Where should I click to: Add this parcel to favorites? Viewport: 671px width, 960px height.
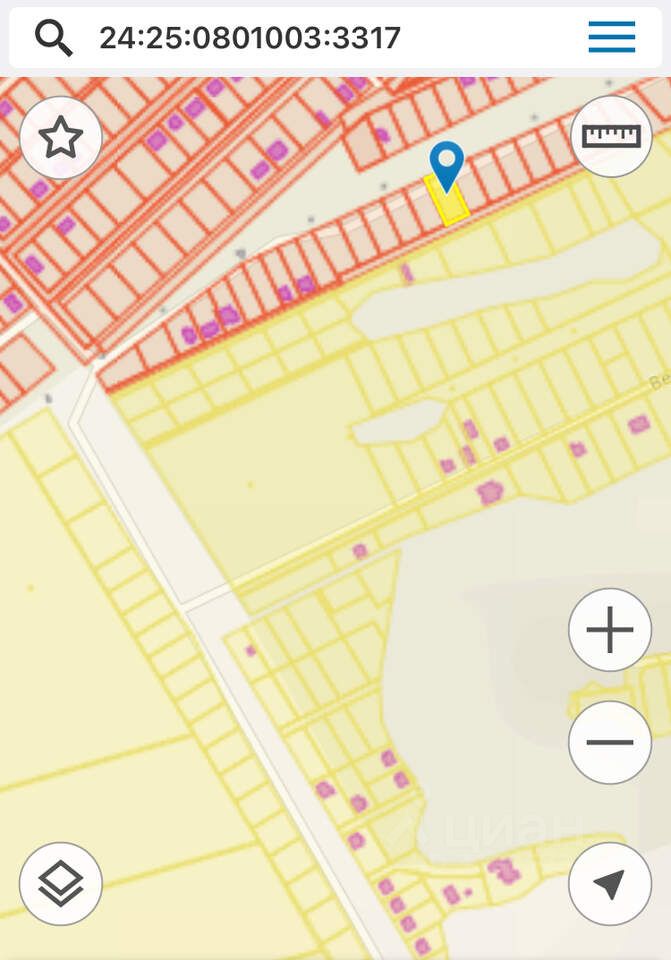(x=61, y=138)
